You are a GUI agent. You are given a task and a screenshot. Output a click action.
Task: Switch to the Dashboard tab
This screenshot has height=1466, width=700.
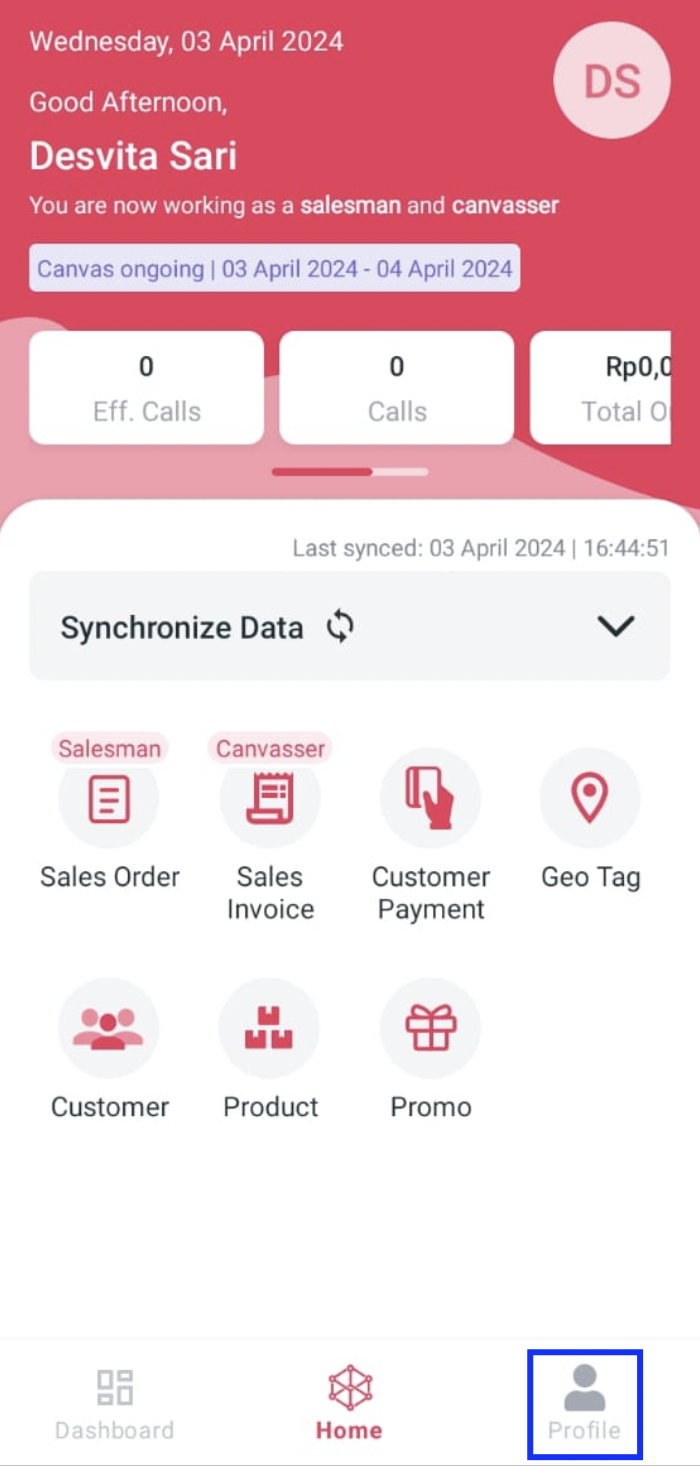click(x=114, y=1404)
